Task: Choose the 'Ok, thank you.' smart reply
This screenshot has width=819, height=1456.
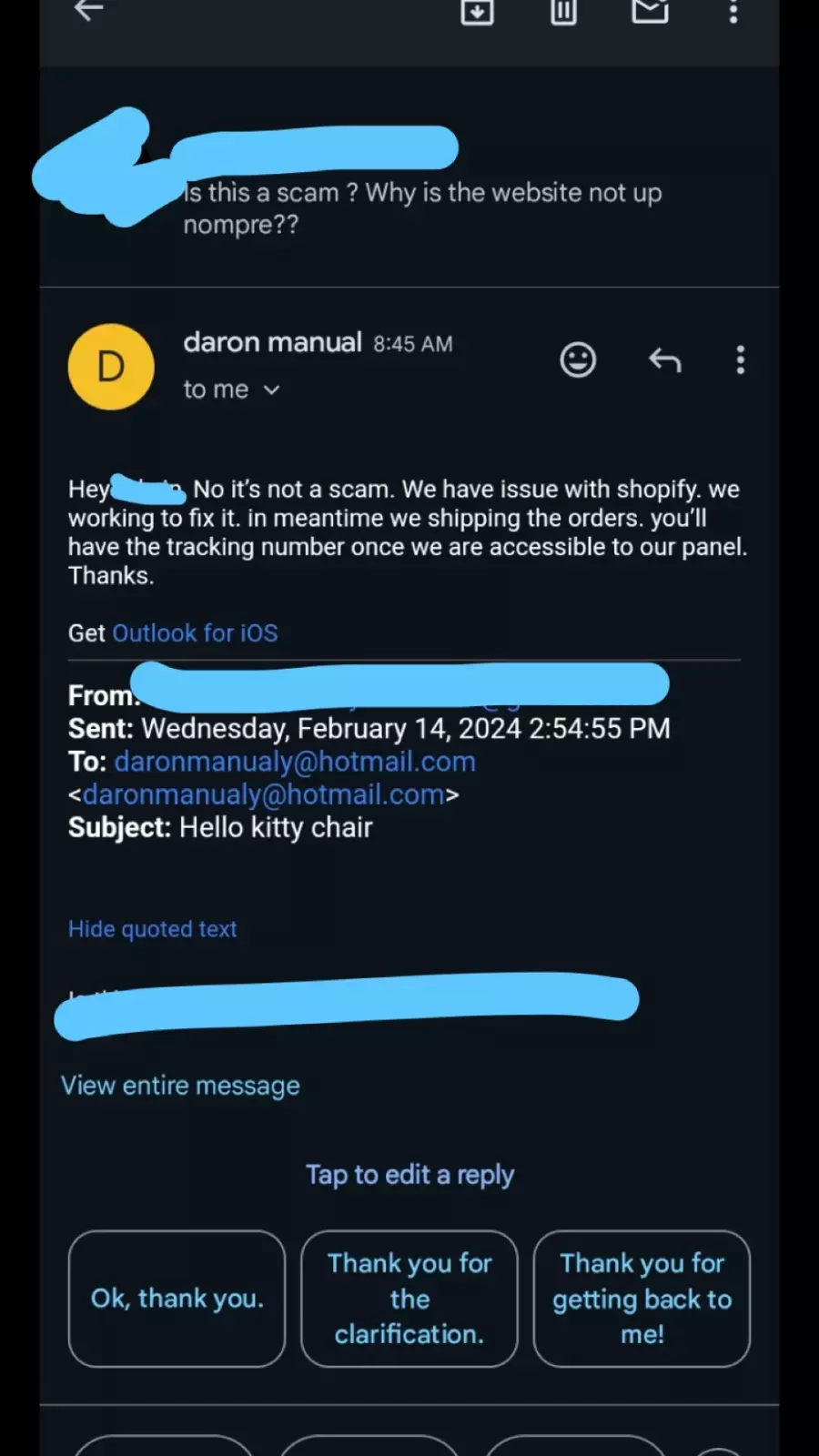Action: [177, 1299]
